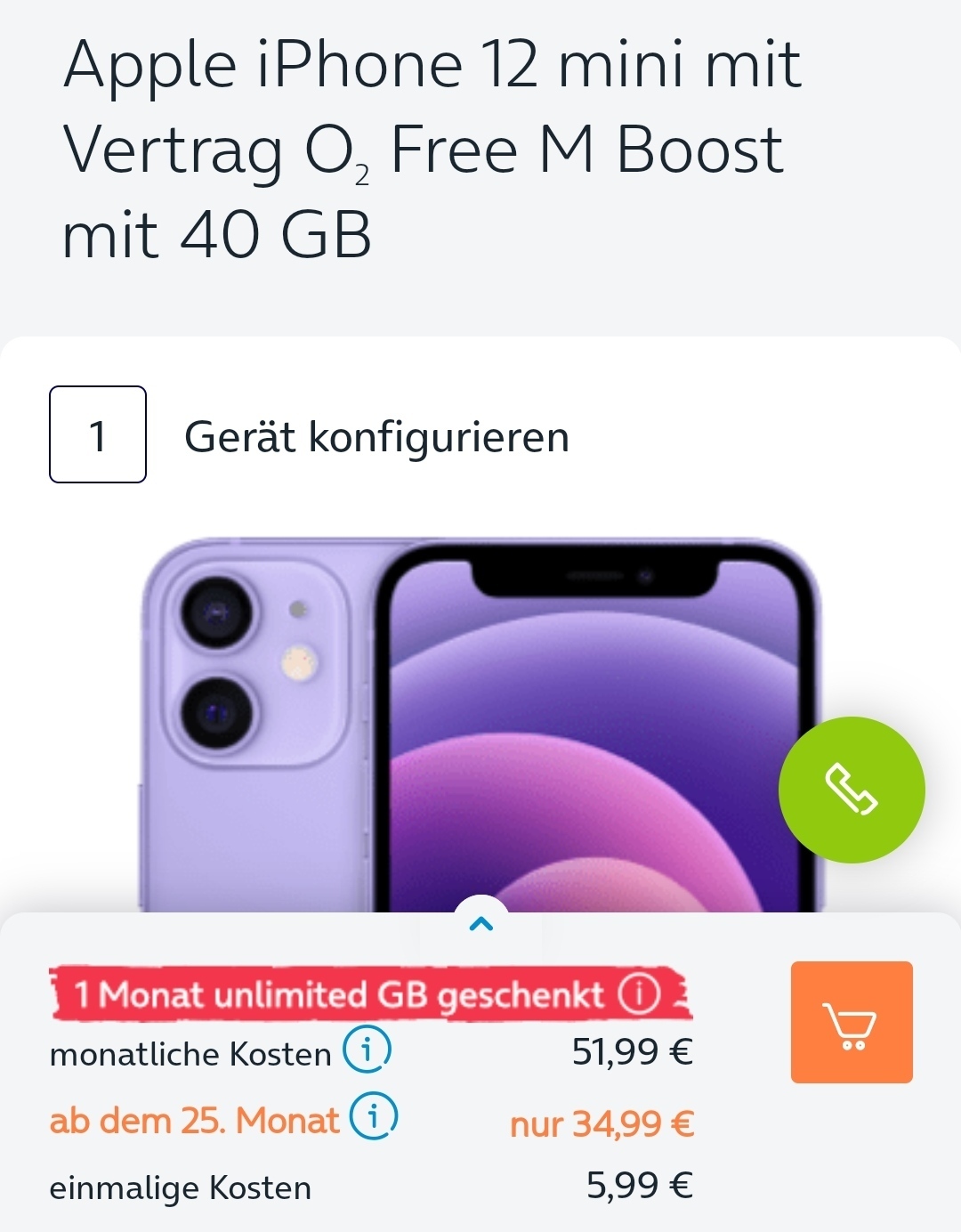961x1232 pixels.
Task: Add the offer to the shopping cart
Action: click(x=852, y=1022)
